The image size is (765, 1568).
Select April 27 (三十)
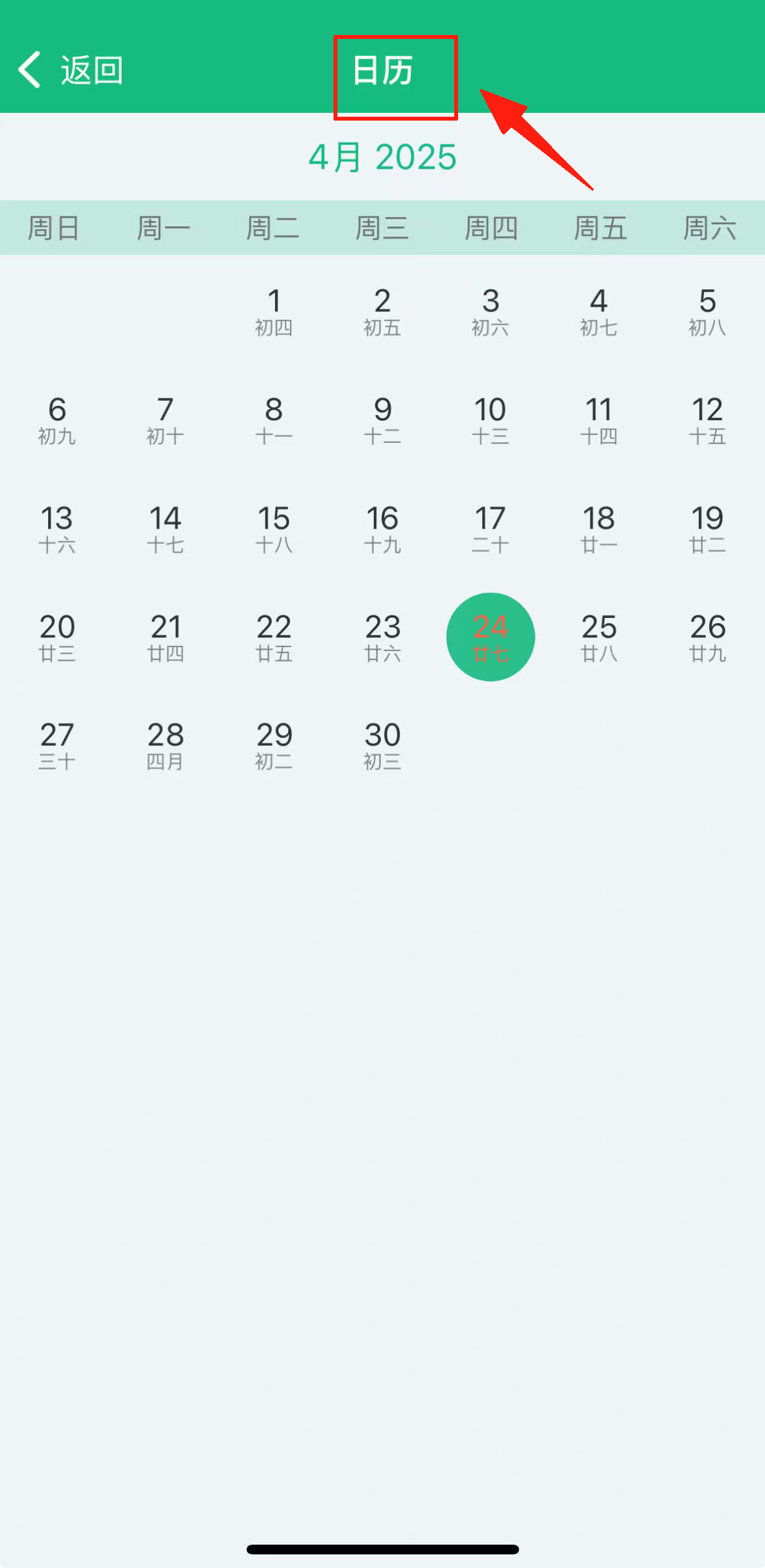[57, 745]
